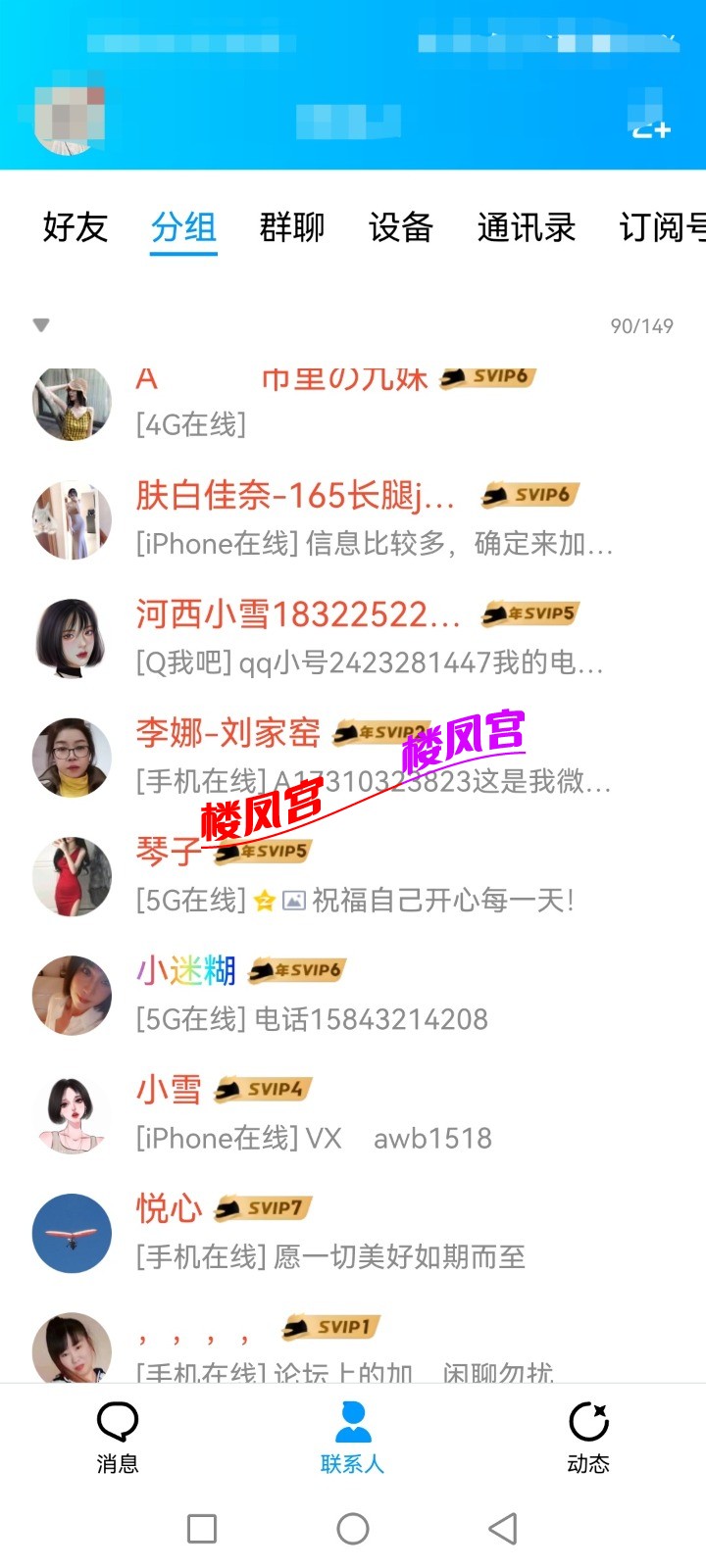706x1568 pixels.
Task: Click the SVIP4 badge next to 小雪
Action: pyautogui.click(x=259, y=1089)
